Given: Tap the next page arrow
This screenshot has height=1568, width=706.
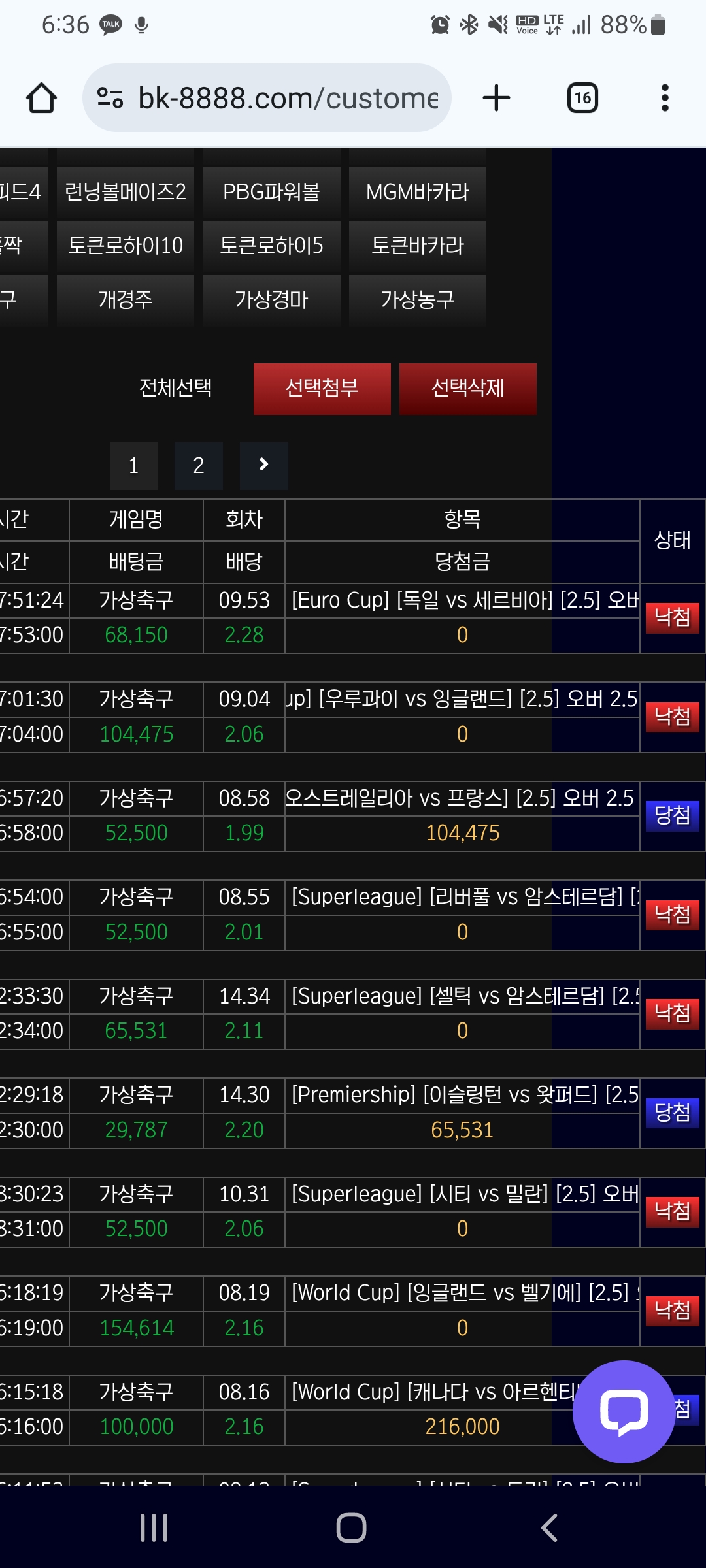Looking at the screenshot, I should [264, 466].
